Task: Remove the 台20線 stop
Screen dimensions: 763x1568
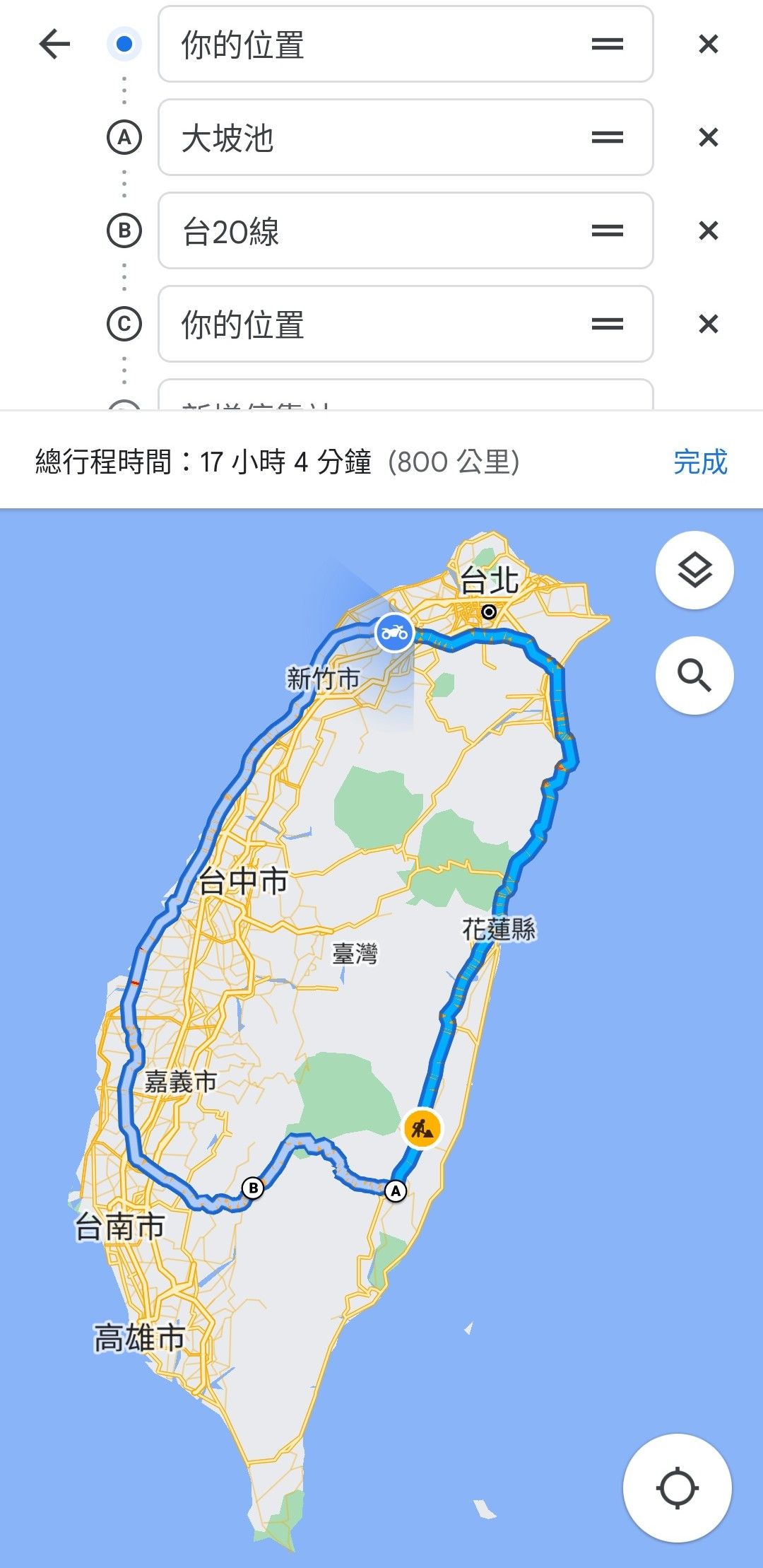Action: (708, 230)
